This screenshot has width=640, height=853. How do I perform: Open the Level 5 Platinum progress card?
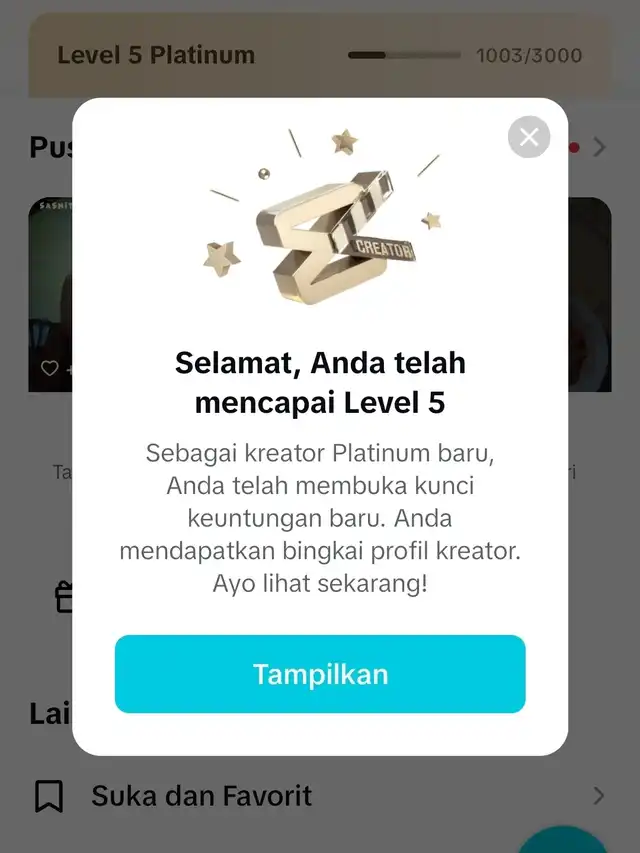[x=320, y=55]
